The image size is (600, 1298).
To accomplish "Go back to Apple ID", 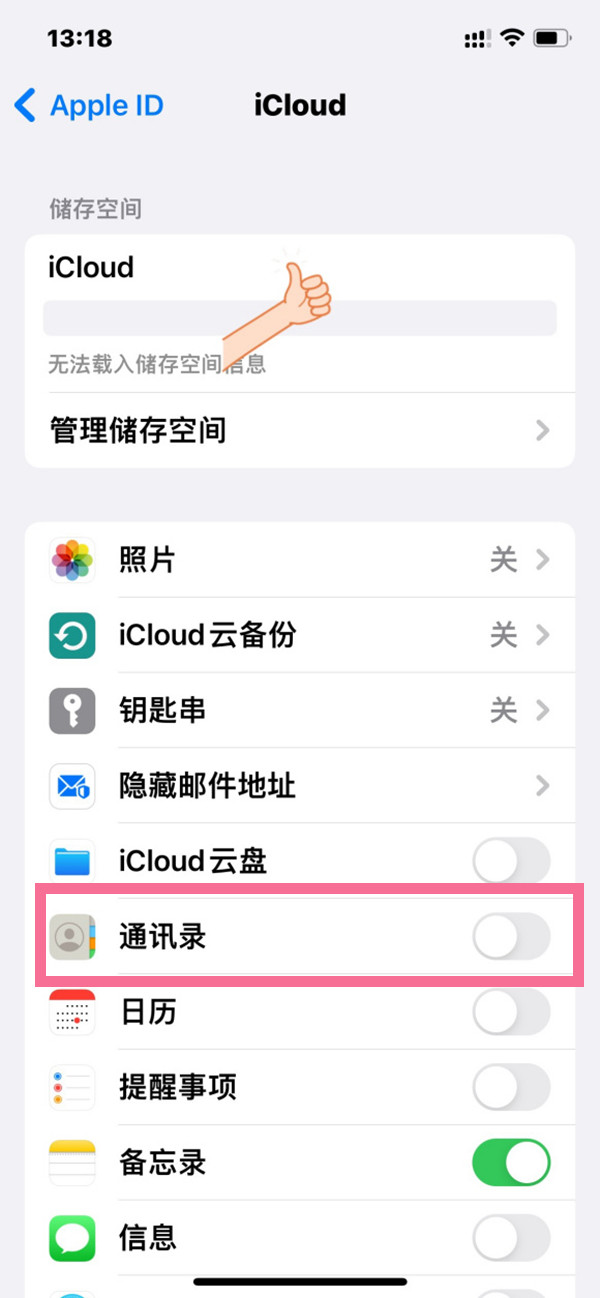I will (x=88, y=105).
